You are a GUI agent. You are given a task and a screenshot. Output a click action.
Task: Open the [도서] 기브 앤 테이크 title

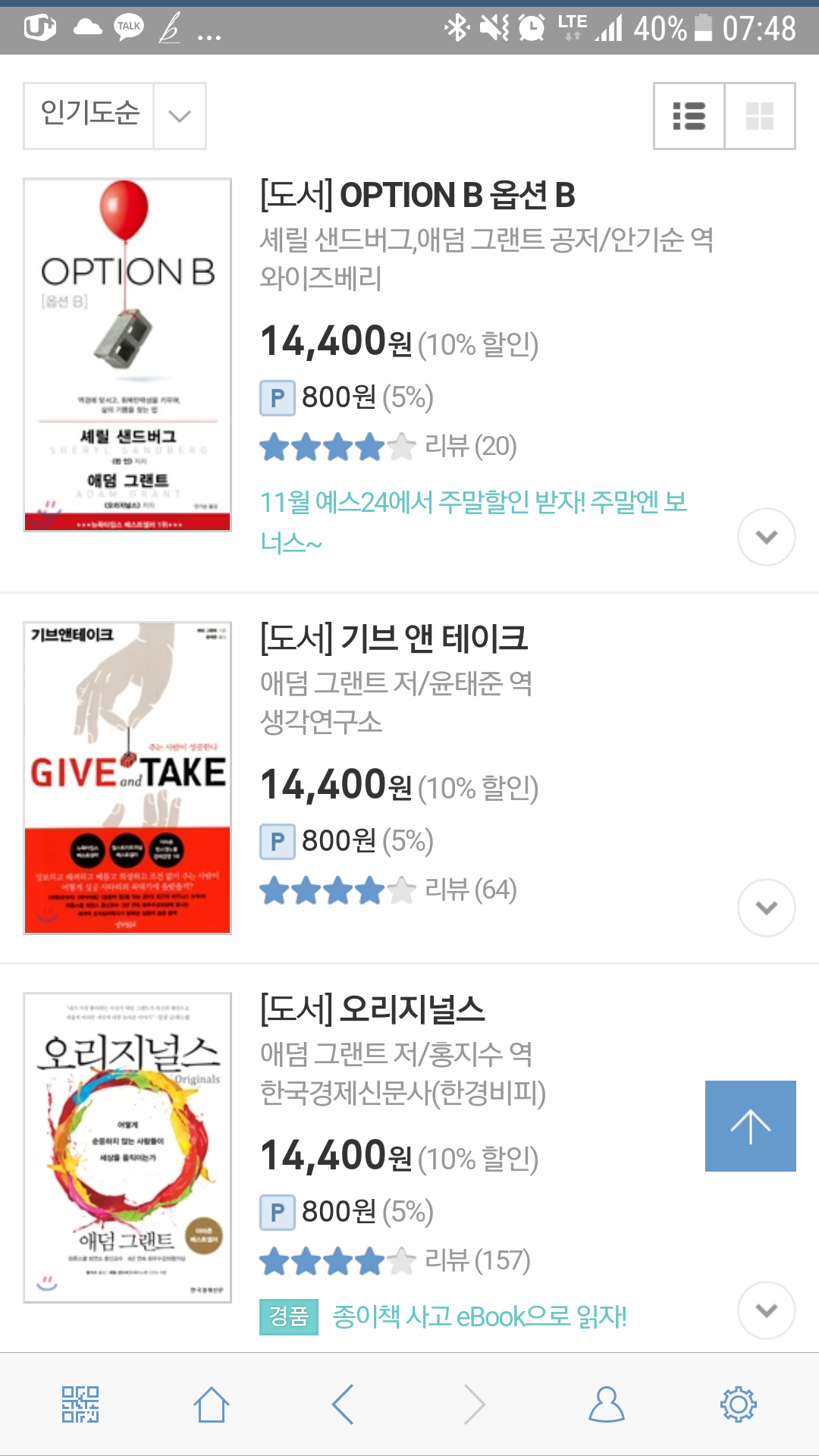click(x=394, y=639)
